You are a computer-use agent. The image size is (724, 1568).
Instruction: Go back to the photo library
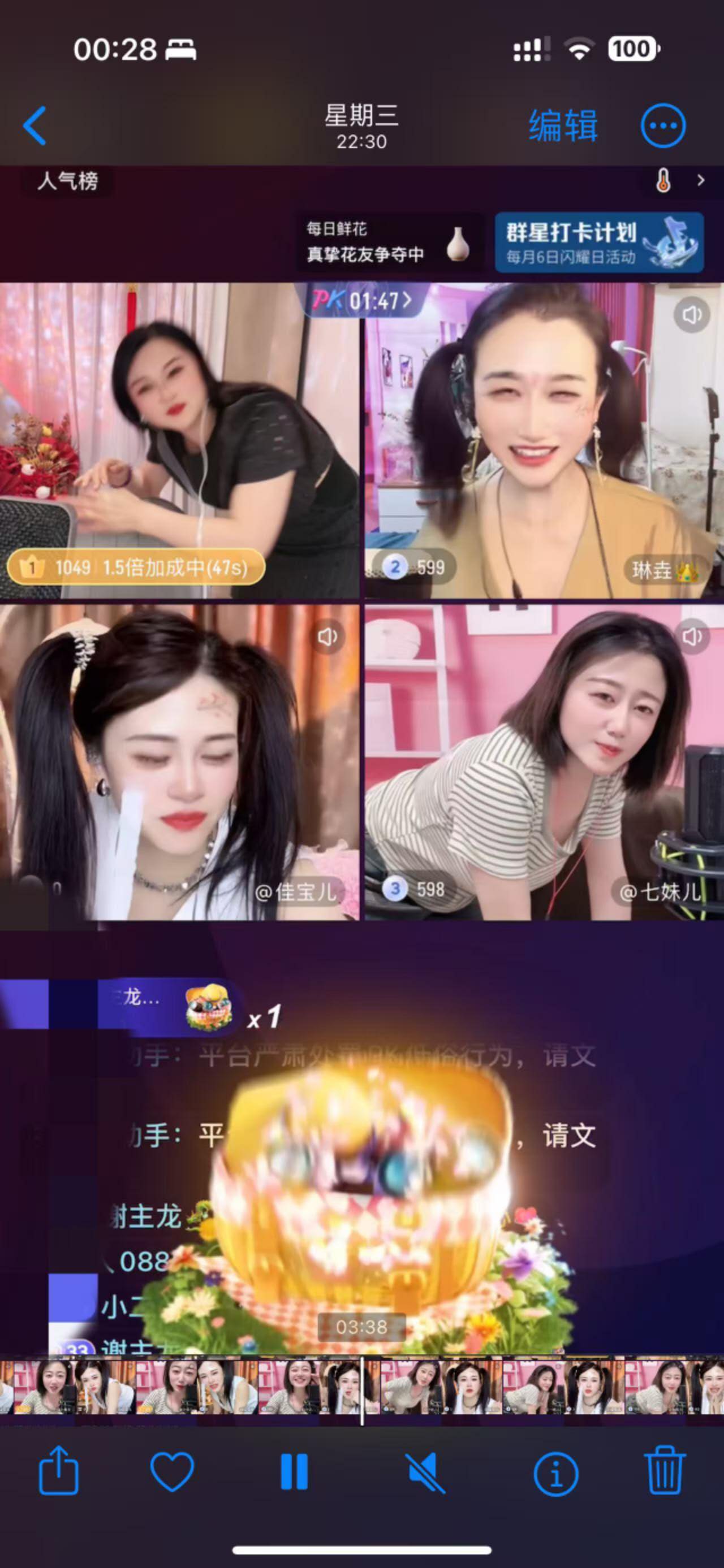pos(35,125)
